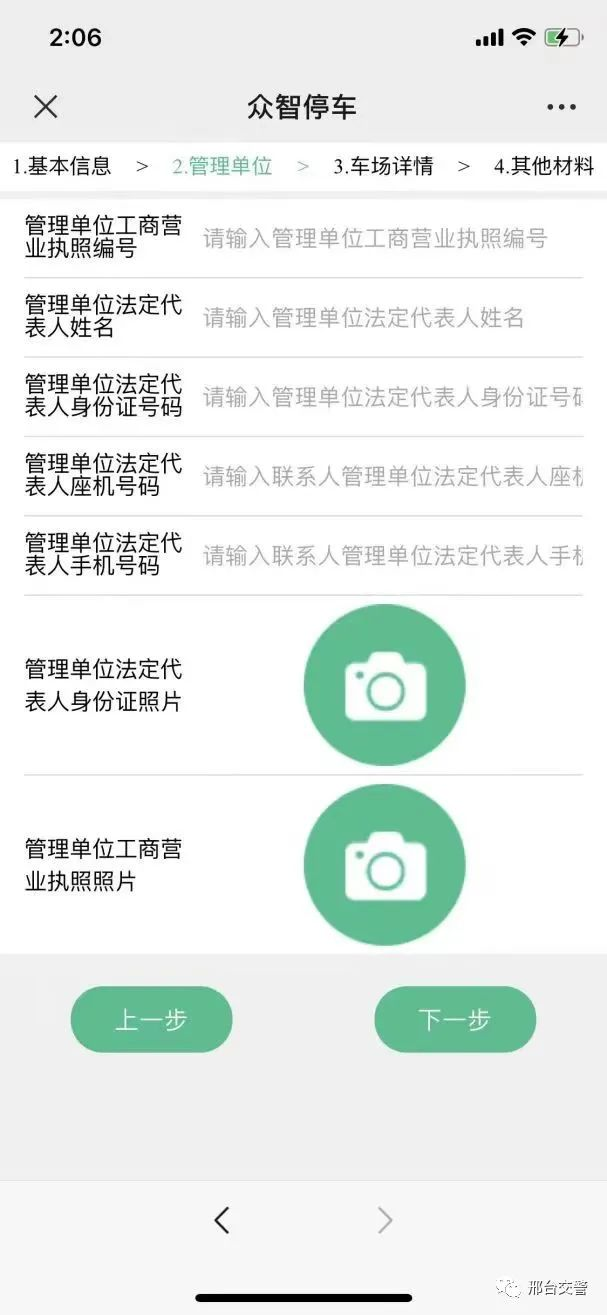Go back with the 上一步 button
This screenshot has width=607, height=1315.
[151, 1019]
